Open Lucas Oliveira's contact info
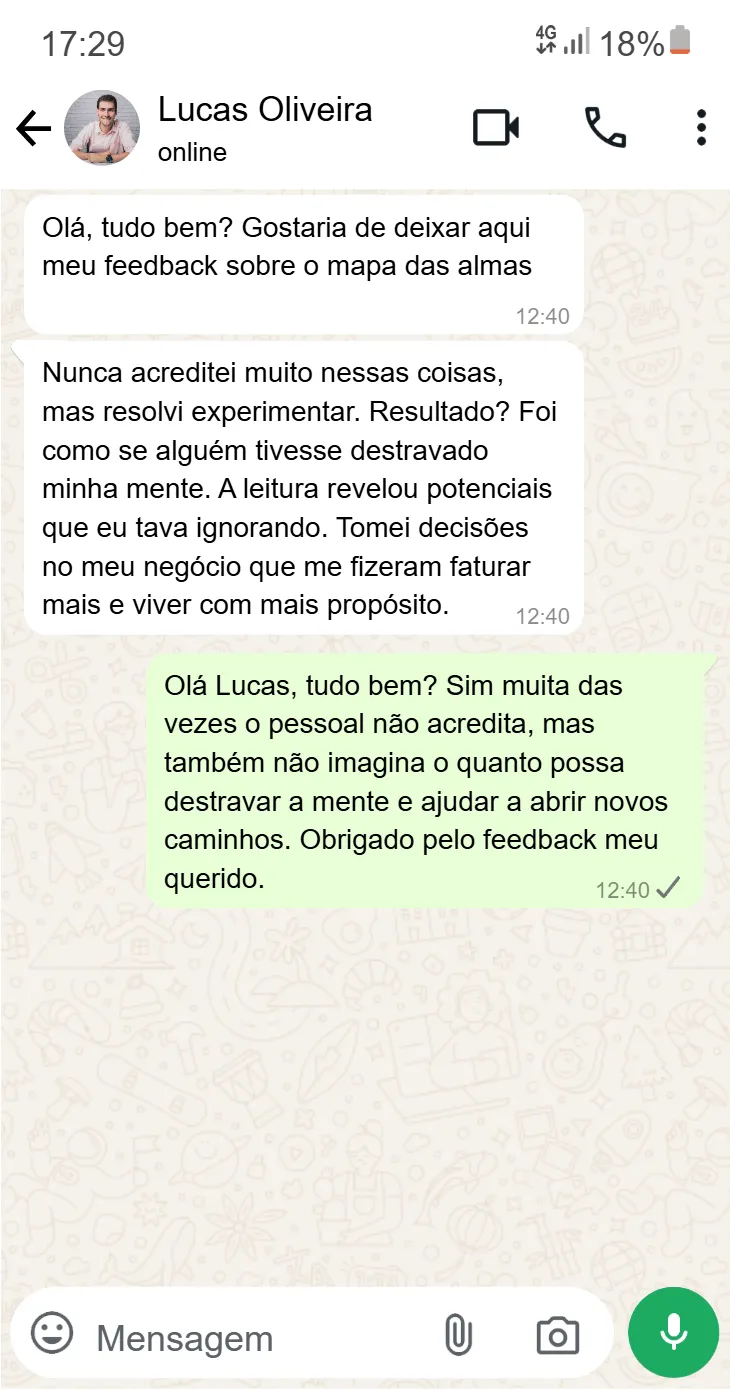The height and width of the screenshot is (1390, 730). click(265, 127)
